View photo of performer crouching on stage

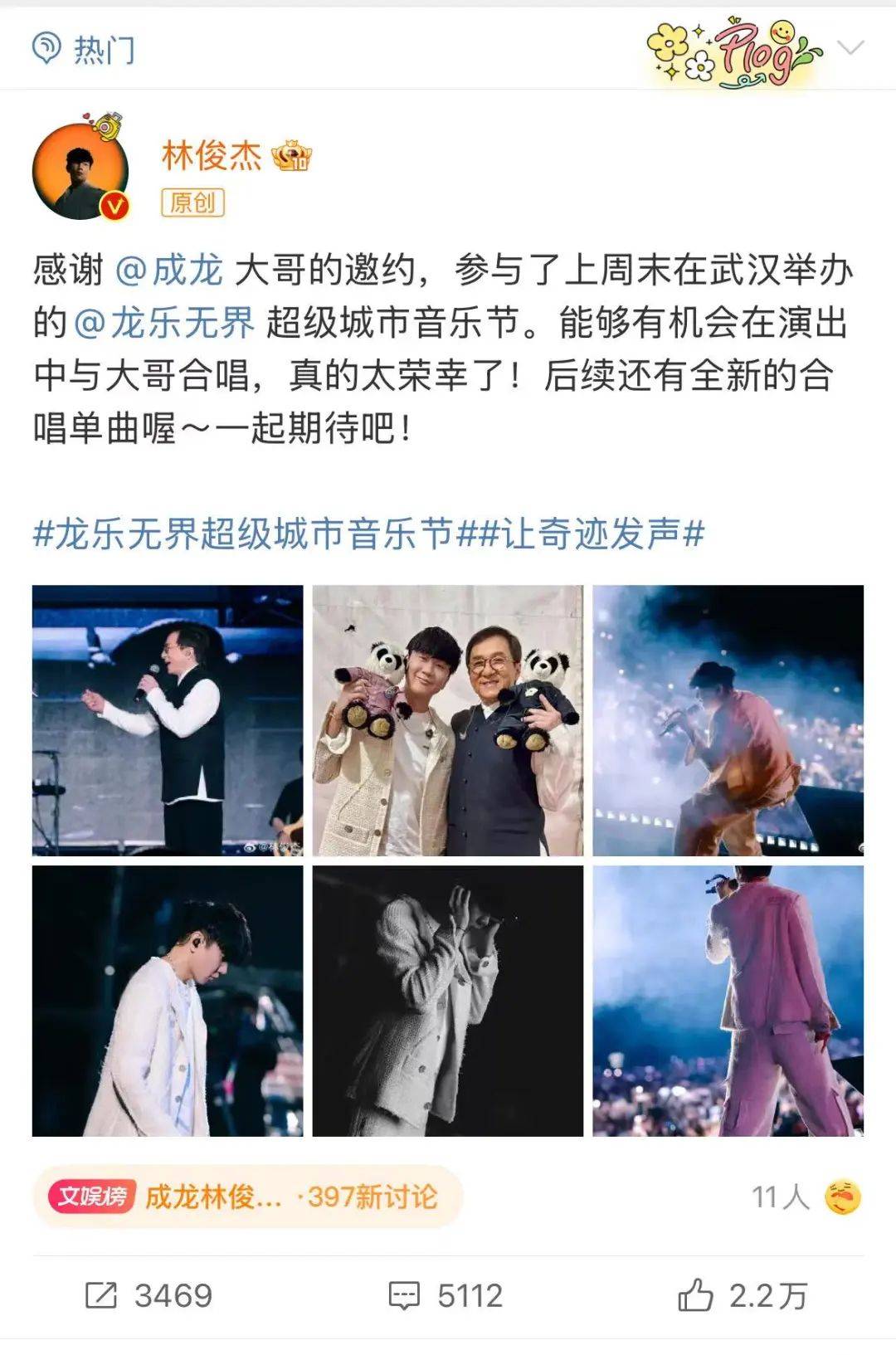pyautogui.click(x=728, y=720)
